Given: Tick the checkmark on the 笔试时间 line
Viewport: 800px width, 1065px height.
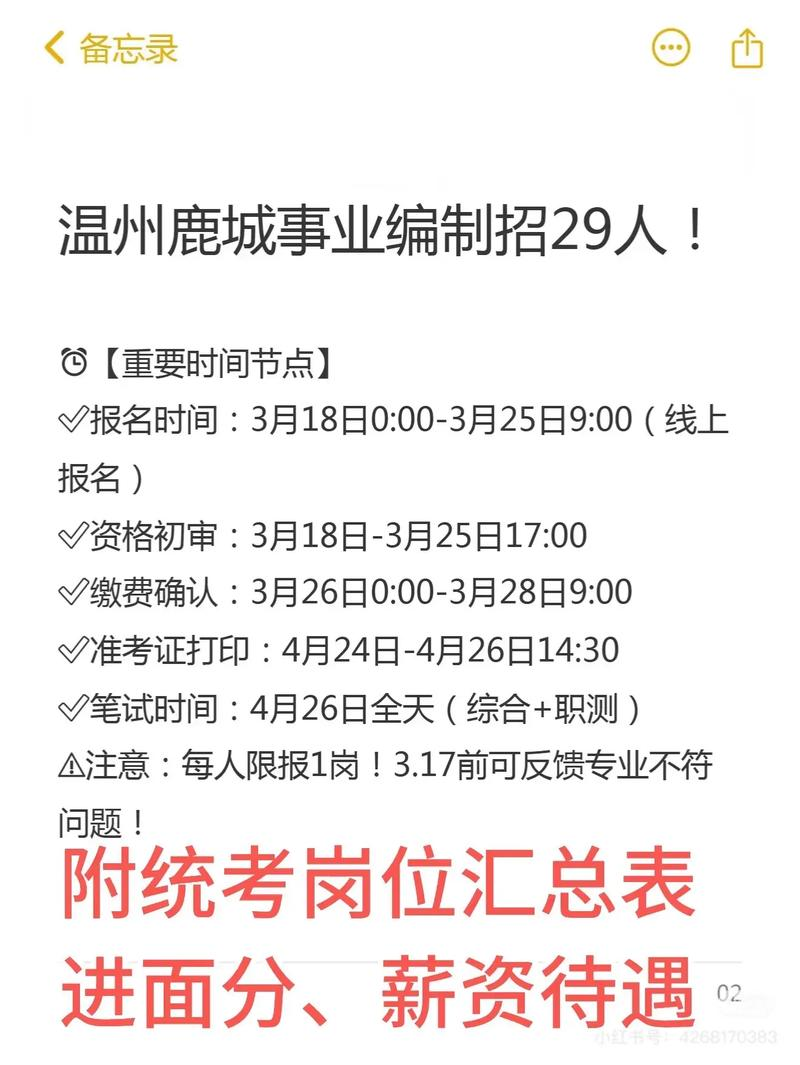Looking at the screenshot, I should coord(72,707).
